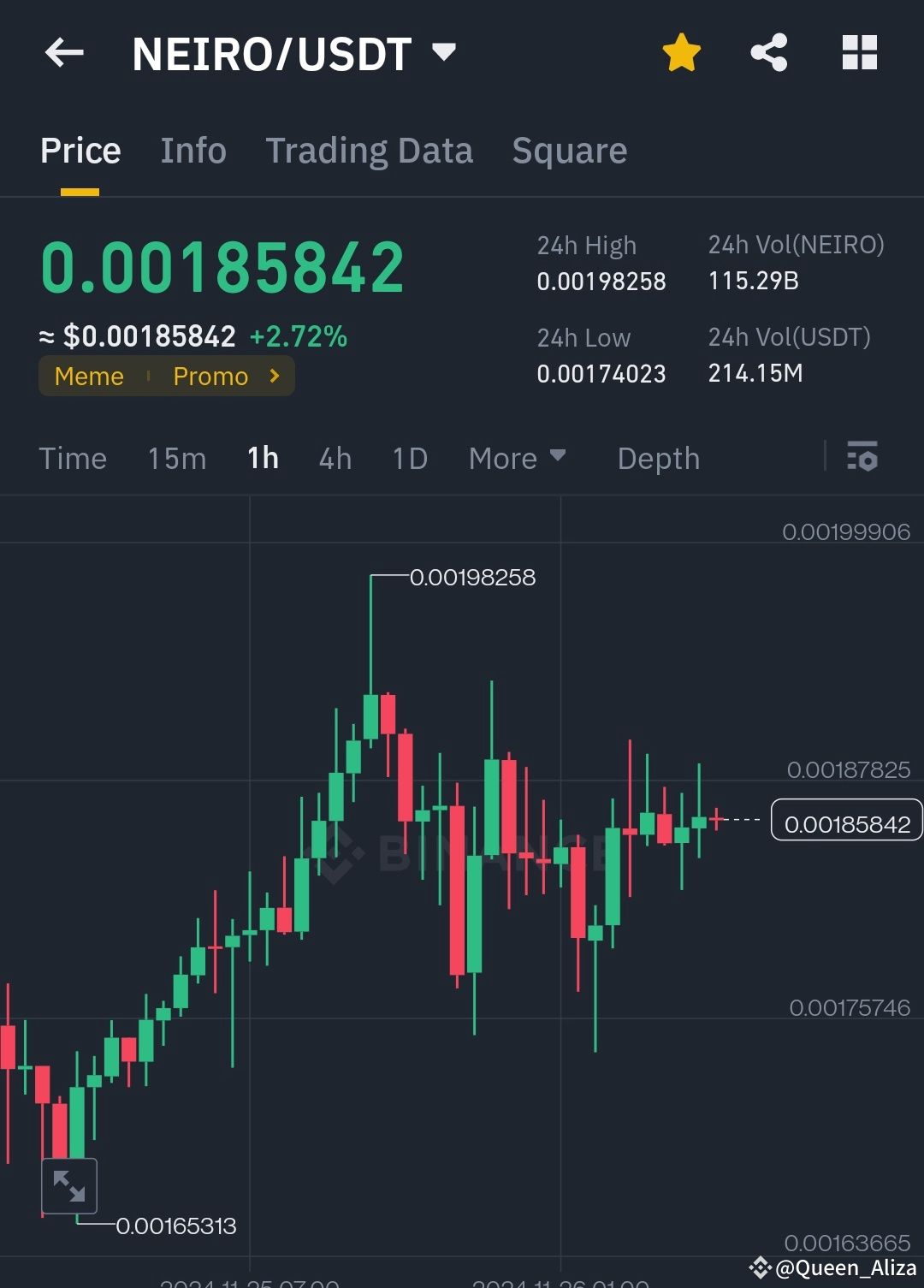Image resolution: width=924 pixels, height=1288 pixels.
Task: Switch to the Info tab
Action: tap(192, 151)
